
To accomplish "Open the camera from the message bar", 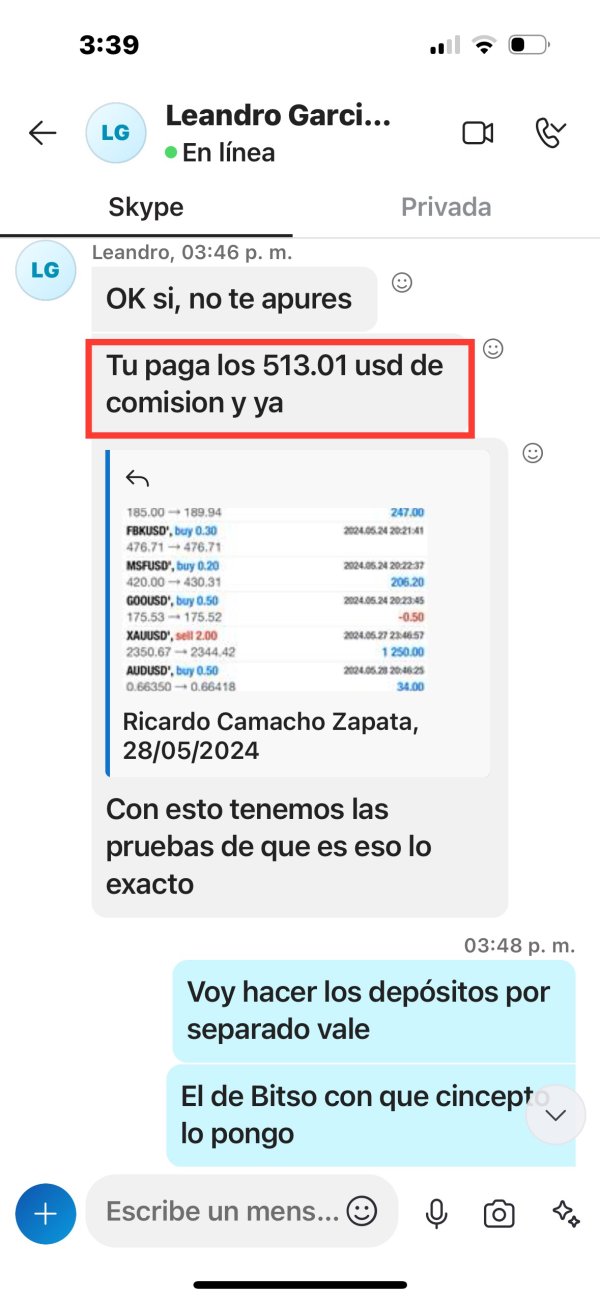I will pyautogui.click(x=499, y=1214).
